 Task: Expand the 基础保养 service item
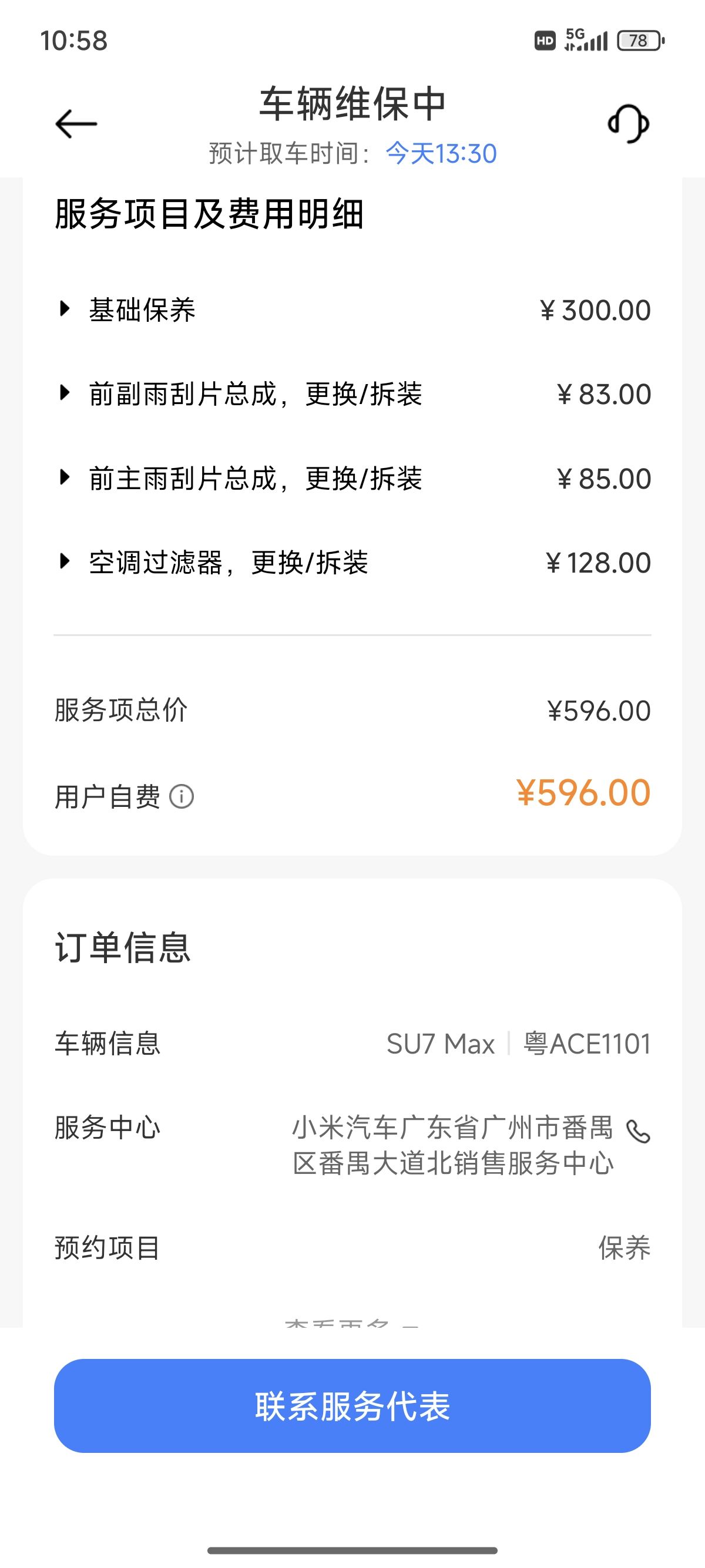[x=65, y=309]
